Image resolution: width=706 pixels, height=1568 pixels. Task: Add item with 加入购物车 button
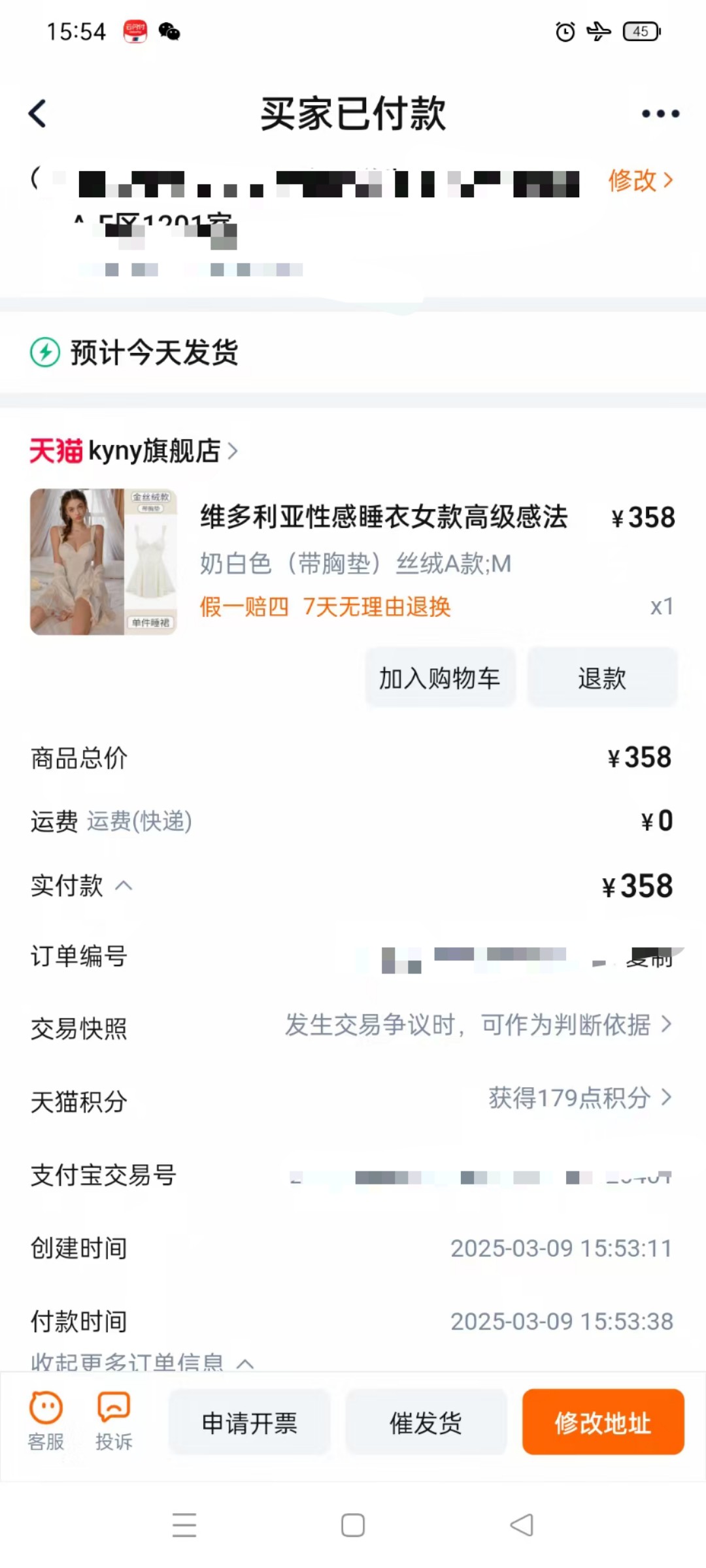(440, 678)
